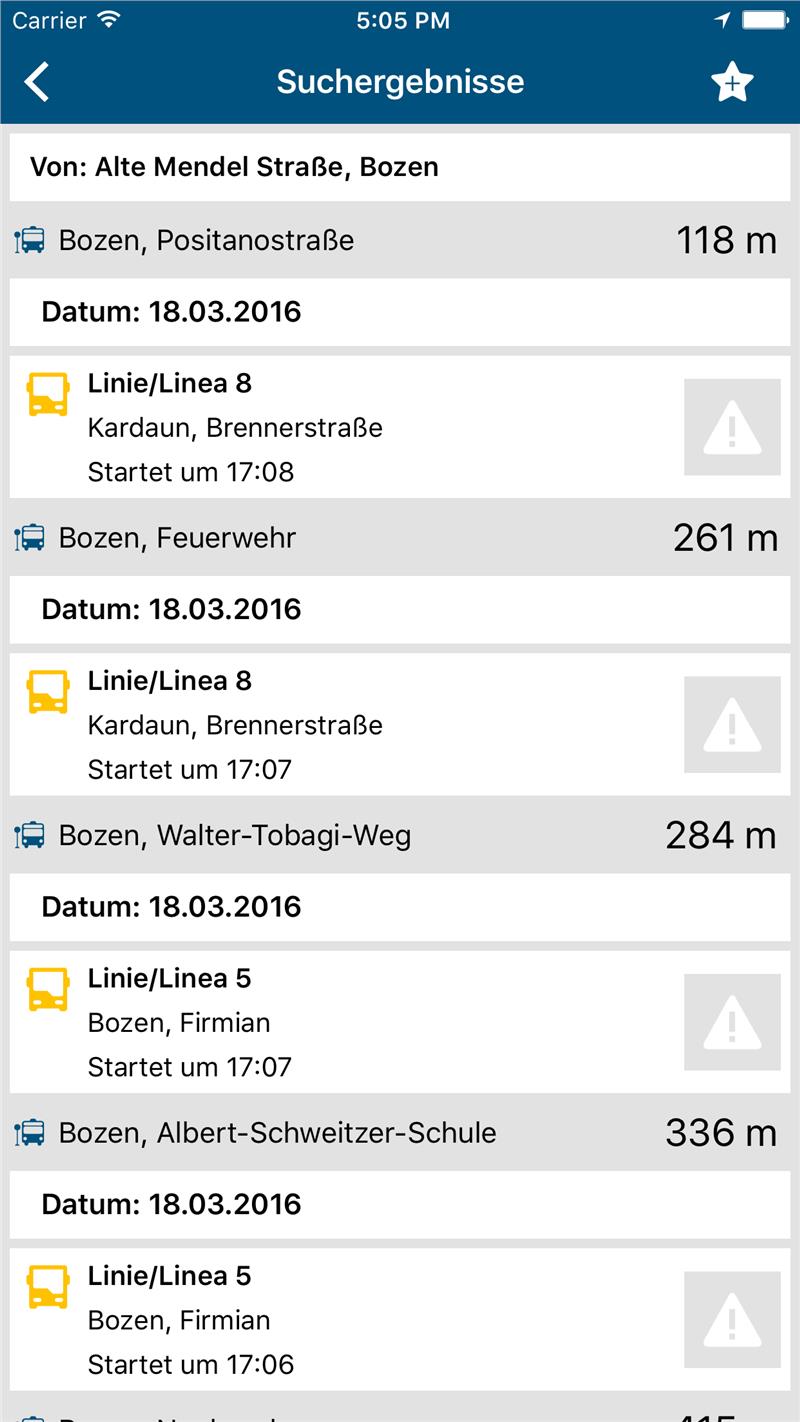View warning for Linie 8 at 17:08
Viewport: 800px width, 1422px height.
[x=732, y=427]
